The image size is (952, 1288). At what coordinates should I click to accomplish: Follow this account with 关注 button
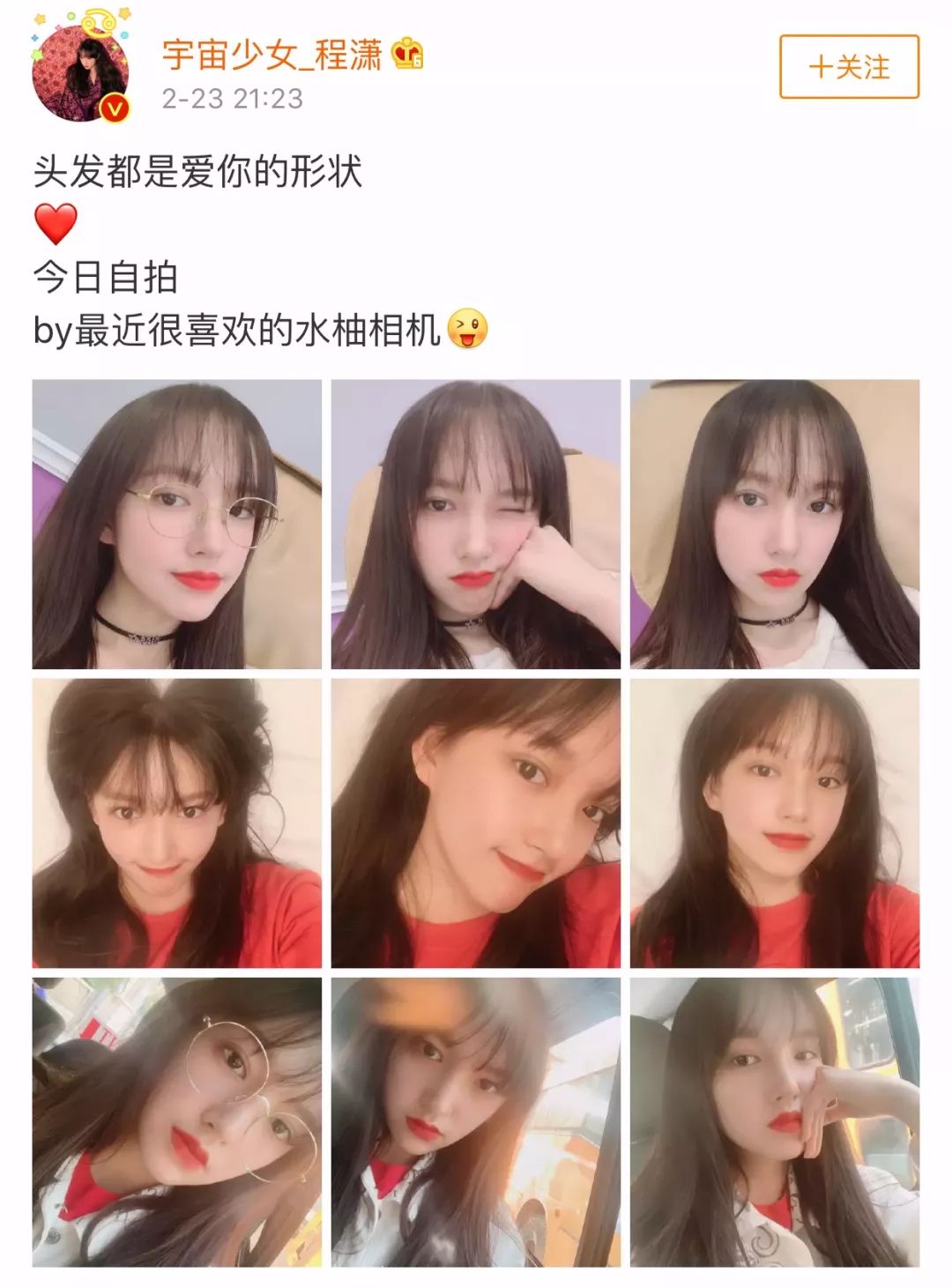tap(849, 67)
